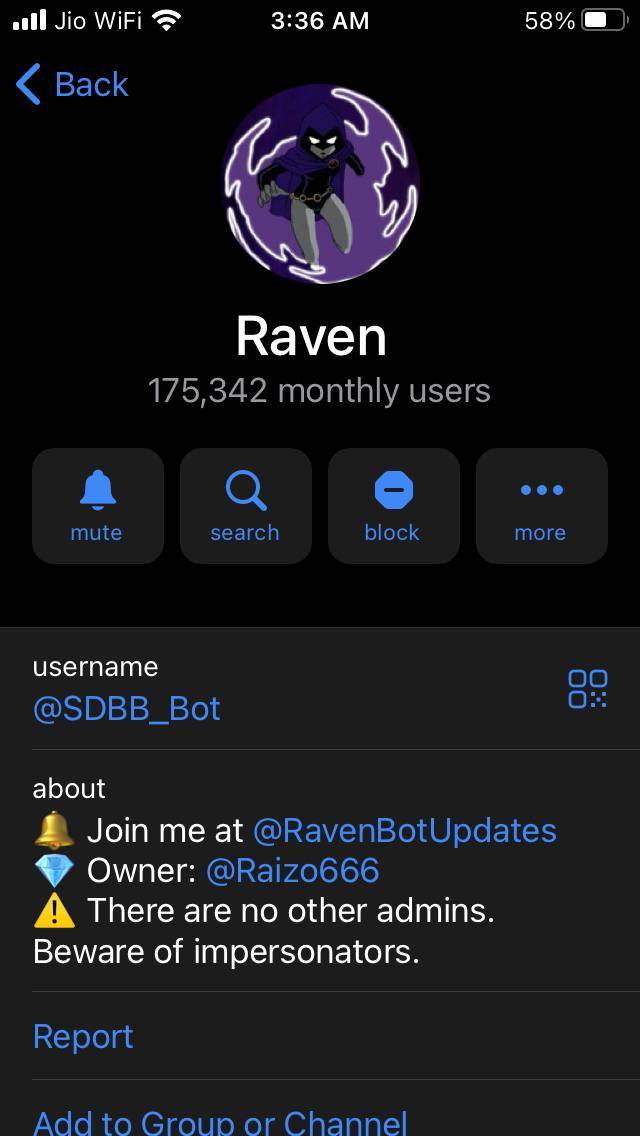Open owner profile @Raizo666

tap(292, 870)
